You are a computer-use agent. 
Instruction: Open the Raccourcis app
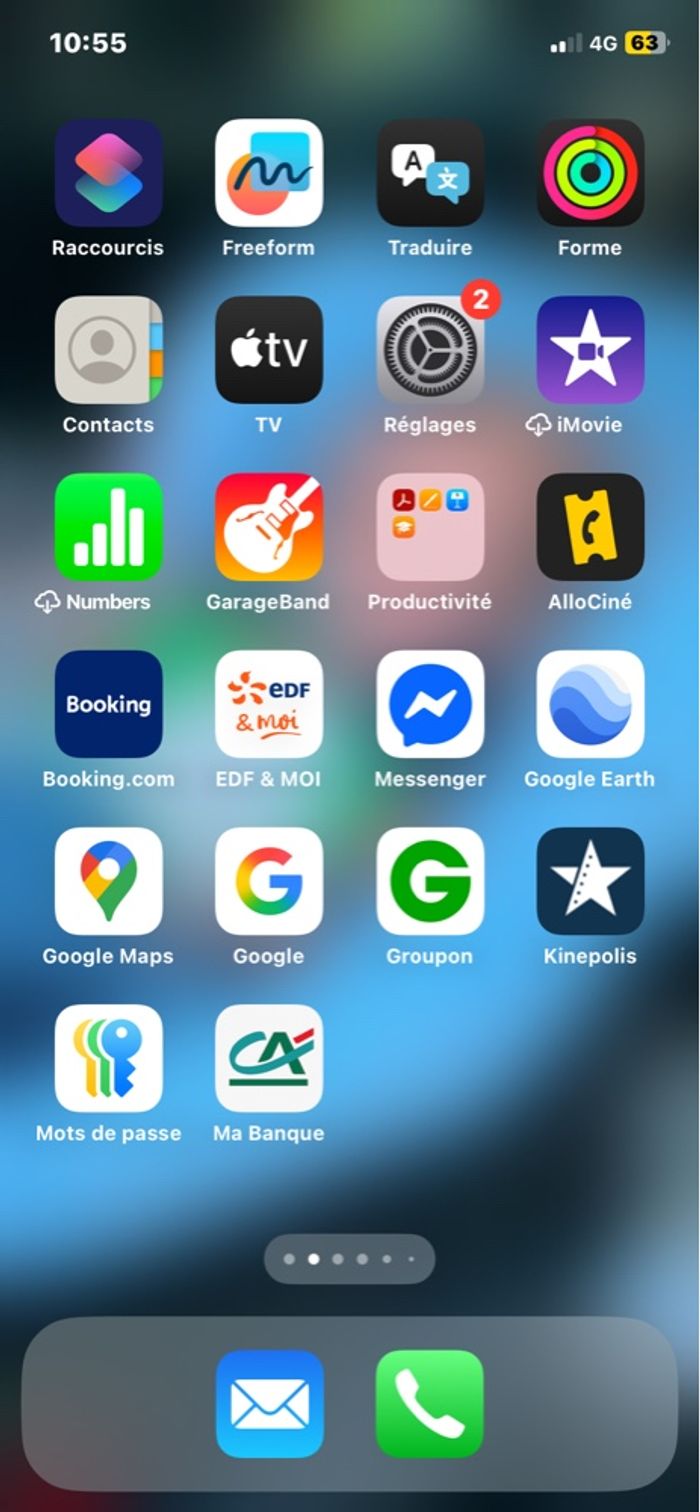click(108, 173)
